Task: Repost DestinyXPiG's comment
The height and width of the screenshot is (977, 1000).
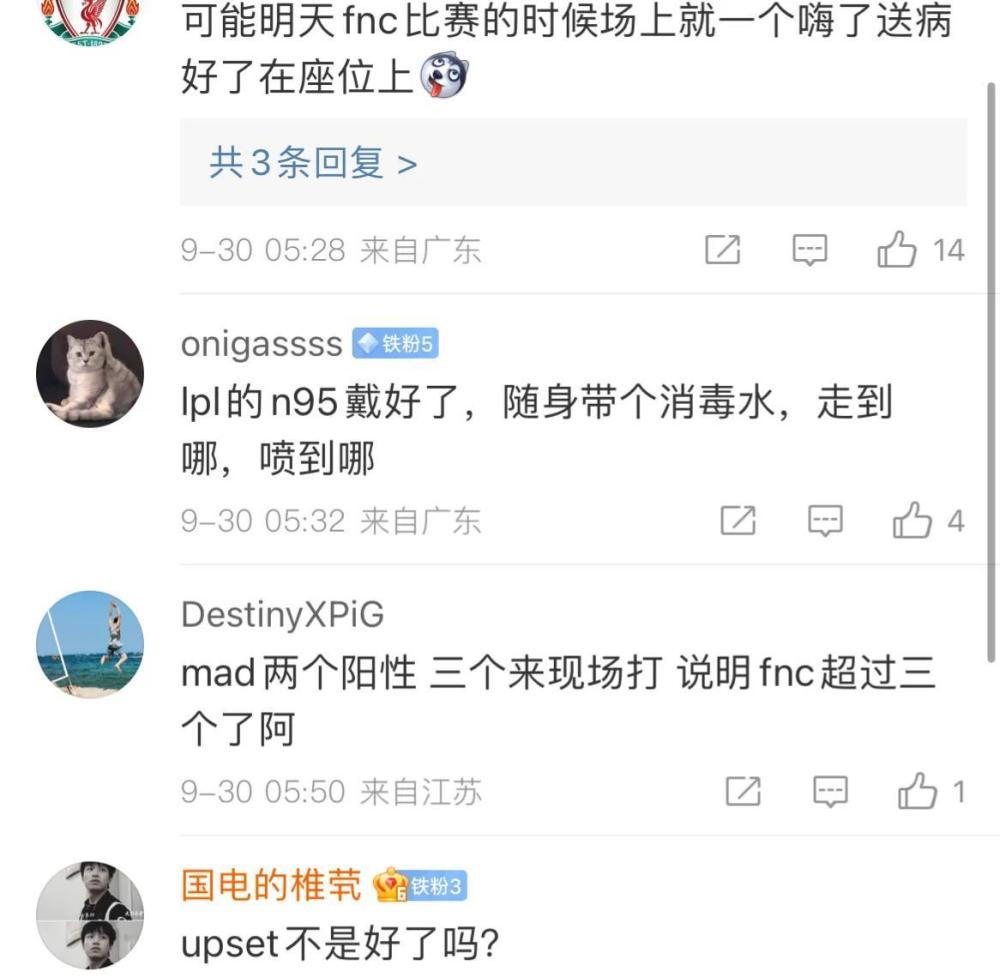Action: click(x=742, y=792)
